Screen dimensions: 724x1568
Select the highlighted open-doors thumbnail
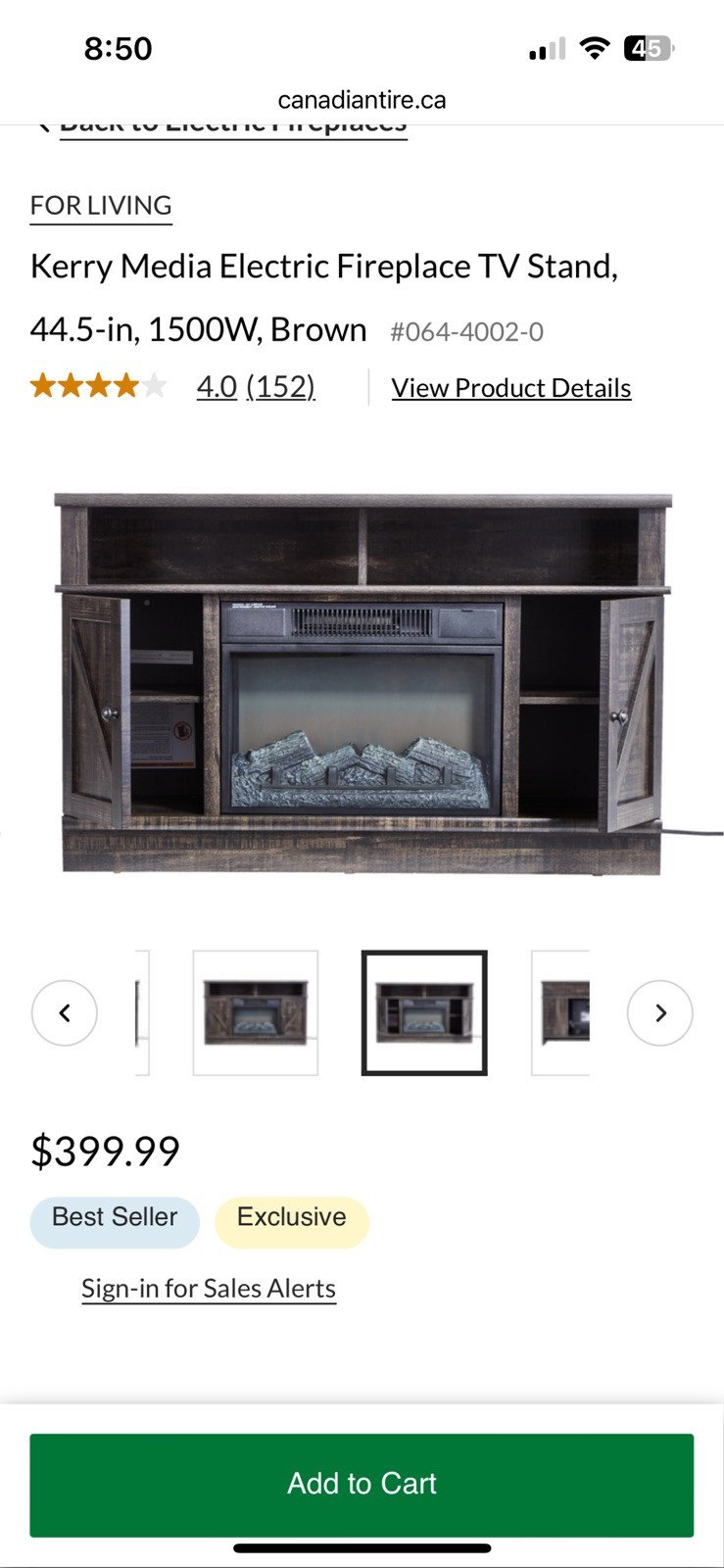424,1012
